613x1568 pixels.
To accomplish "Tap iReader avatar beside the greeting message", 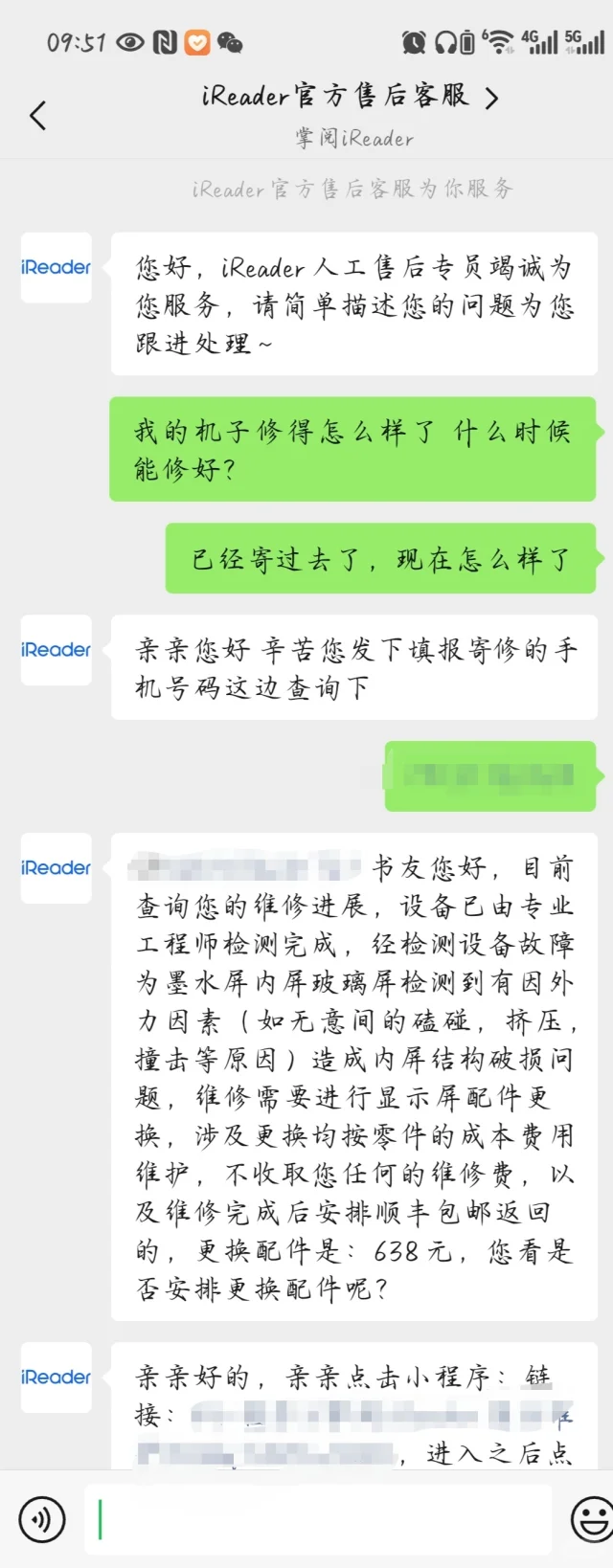I will (x=57, y=268).
